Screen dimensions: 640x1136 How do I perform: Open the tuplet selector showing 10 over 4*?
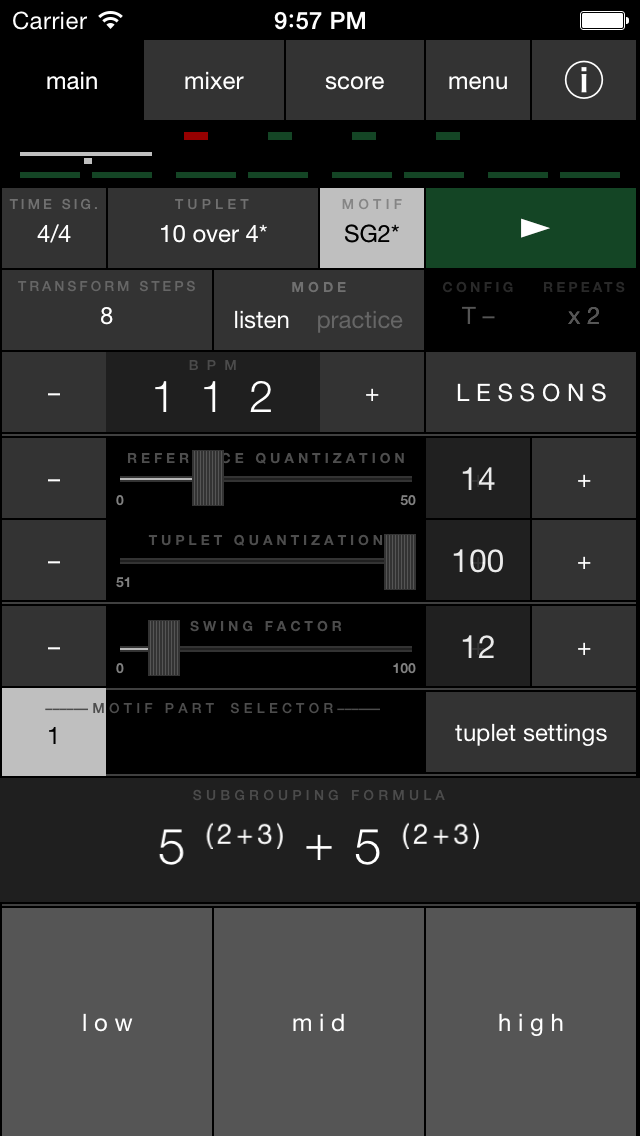tap(213, 228)
